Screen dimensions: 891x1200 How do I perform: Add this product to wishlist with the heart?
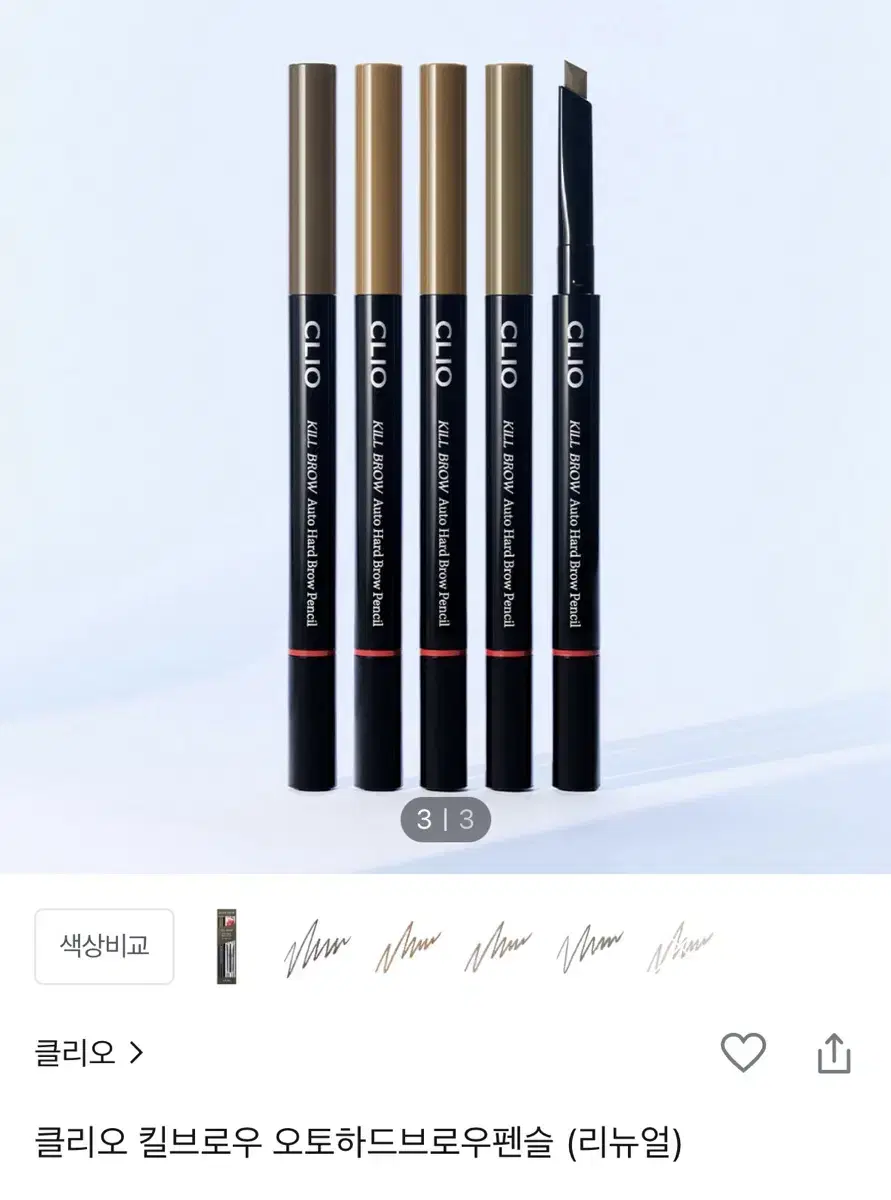pos(743,1053)
